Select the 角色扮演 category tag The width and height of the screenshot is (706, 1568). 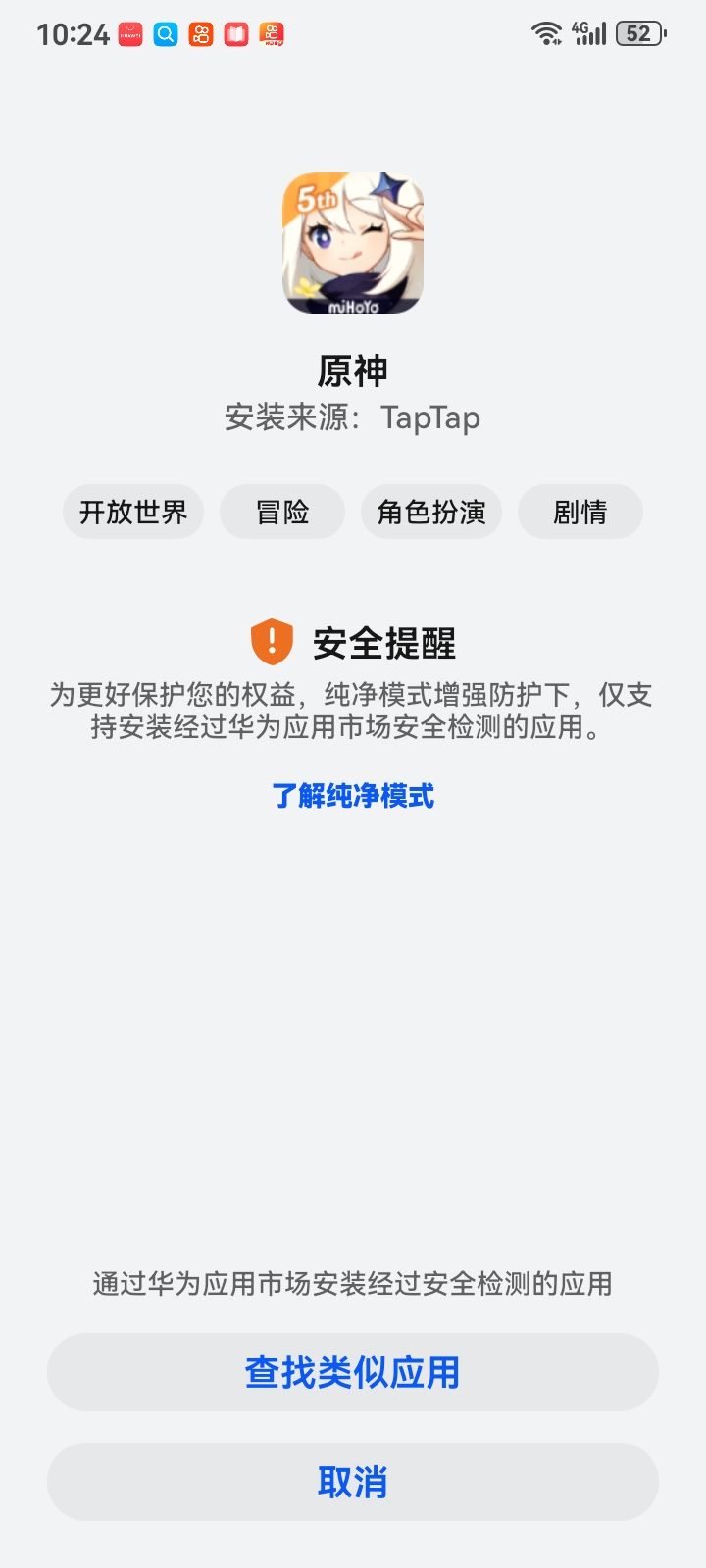click(x=431, y=512)
